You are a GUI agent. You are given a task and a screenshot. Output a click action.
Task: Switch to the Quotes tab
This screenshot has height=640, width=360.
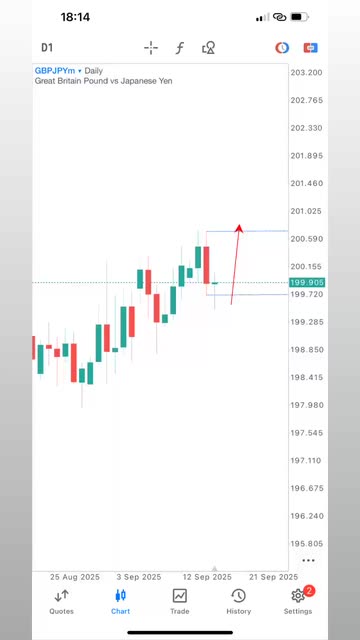62,602
